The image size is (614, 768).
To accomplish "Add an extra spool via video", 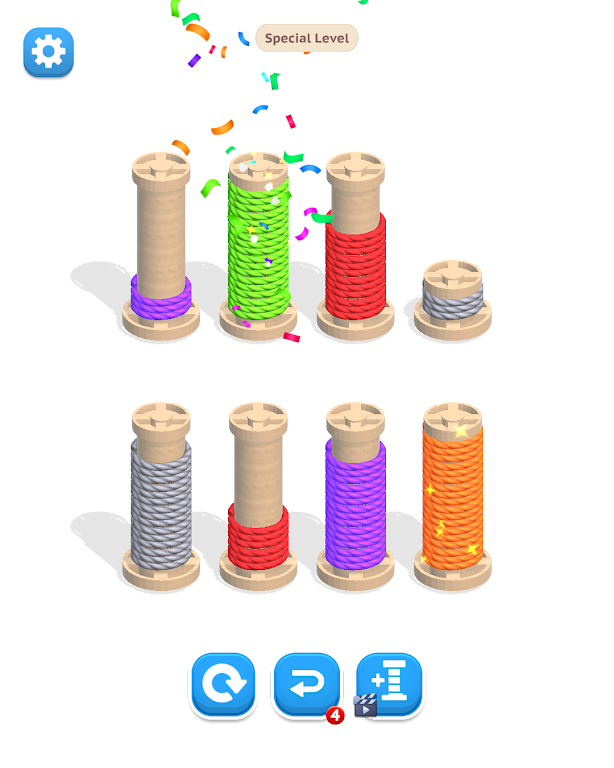I will 389,685.
